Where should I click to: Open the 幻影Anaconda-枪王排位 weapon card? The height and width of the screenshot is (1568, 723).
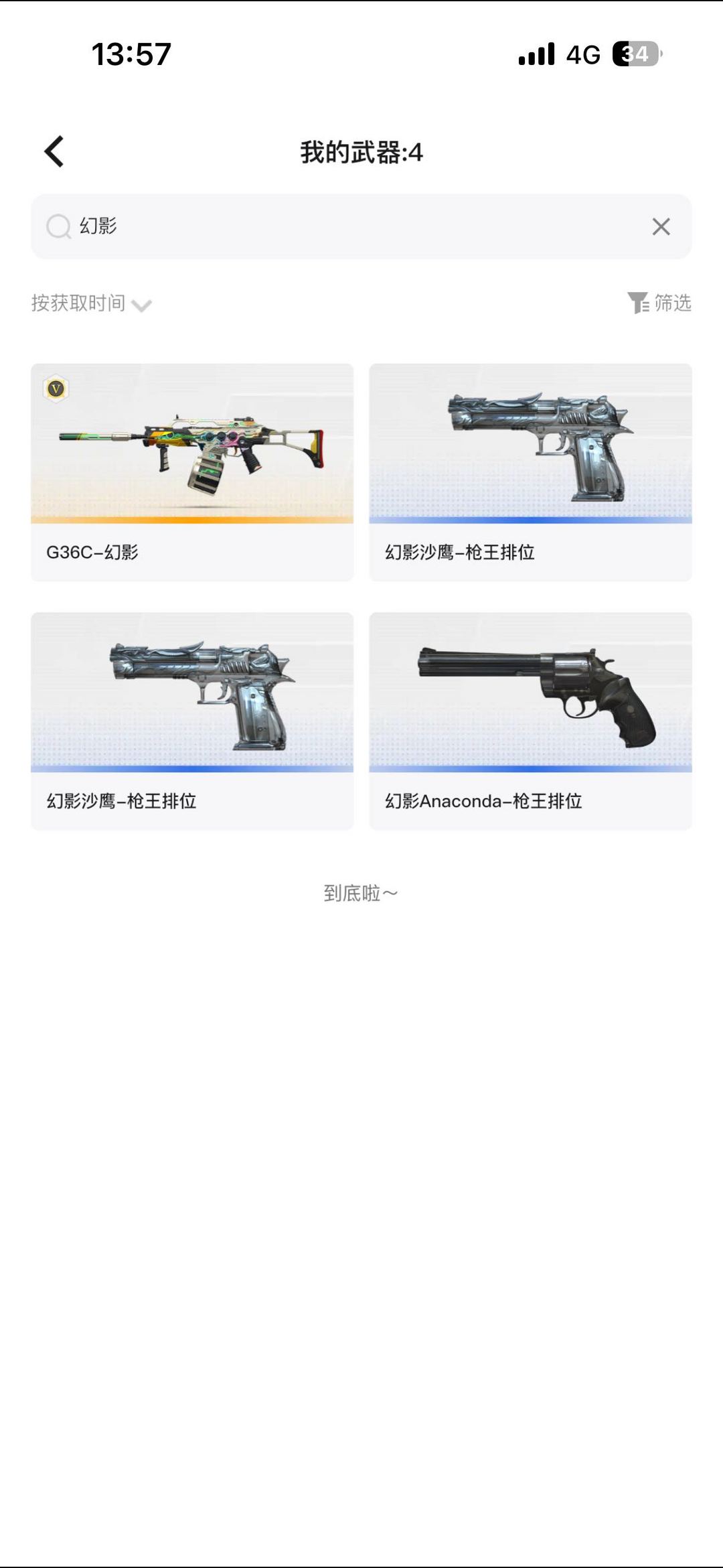pos(530,721)
